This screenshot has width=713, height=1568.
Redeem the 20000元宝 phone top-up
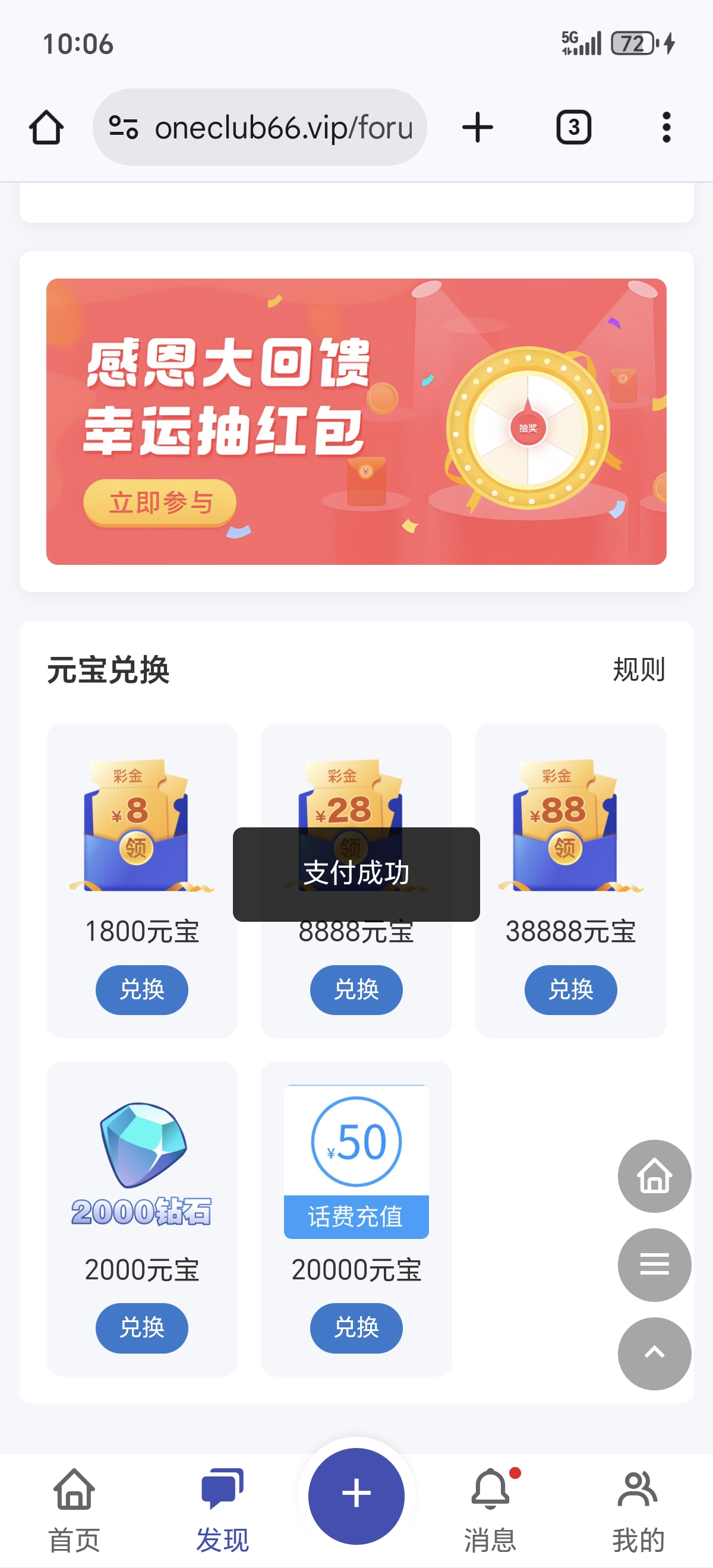tap(356, 1327)
